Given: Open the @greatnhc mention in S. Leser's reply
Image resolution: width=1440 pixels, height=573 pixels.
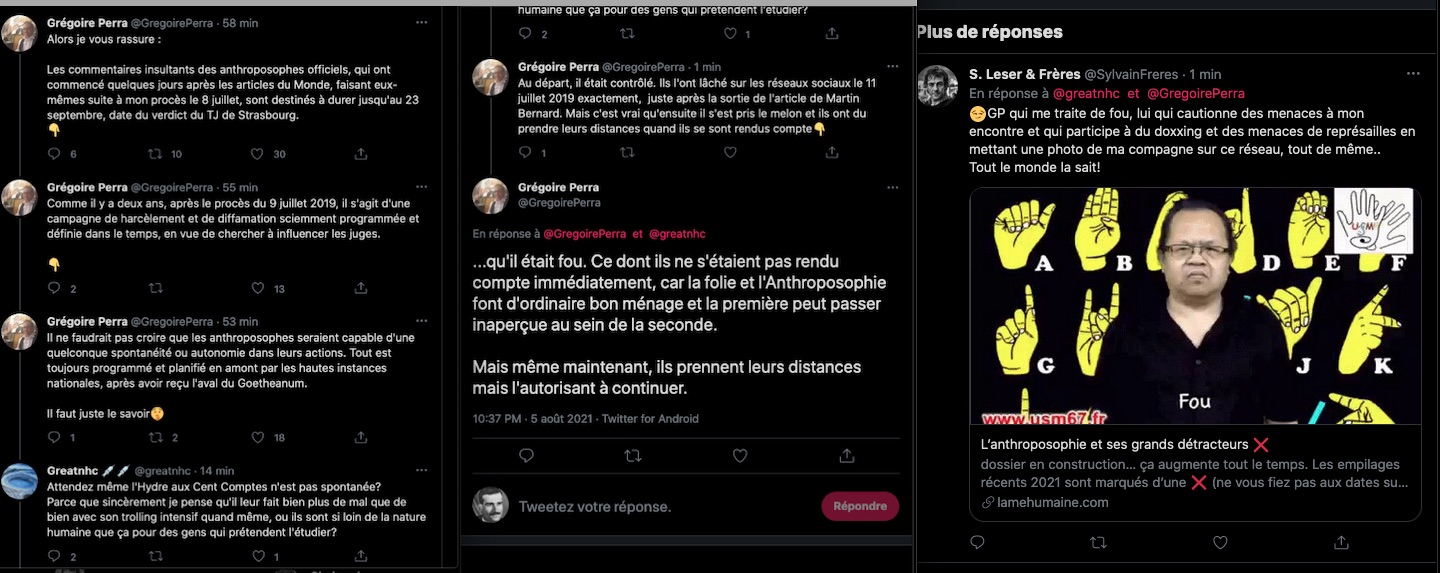Looking at the screenshot, I should tap(1085, 93).
